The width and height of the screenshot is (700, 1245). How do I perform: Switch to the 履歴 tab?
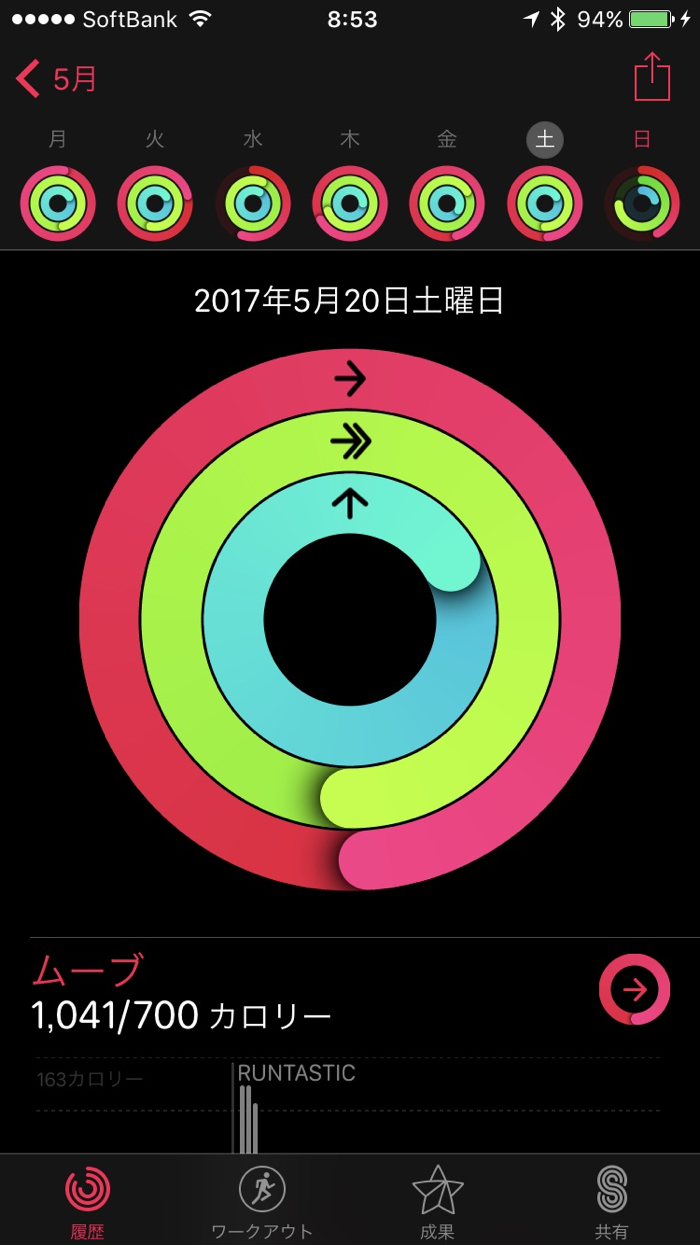coord(88,1200)
